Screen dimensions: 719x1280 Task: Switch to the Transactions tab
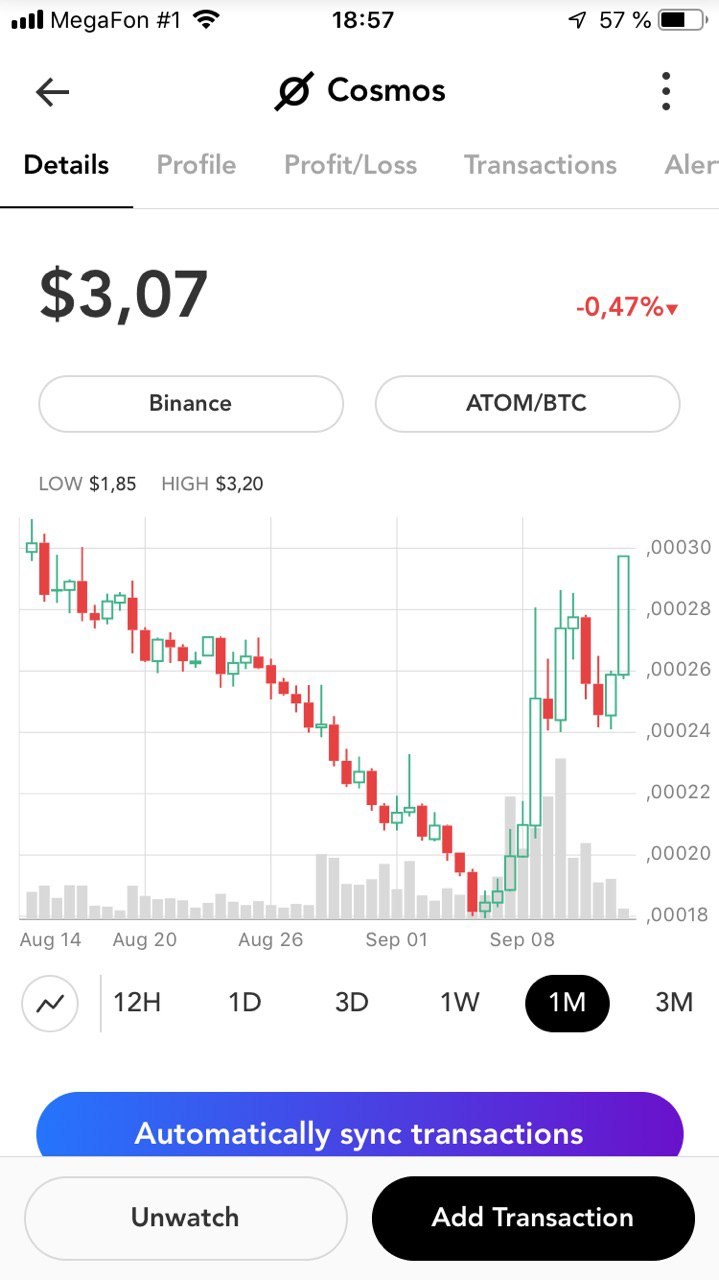coord(540,165)
